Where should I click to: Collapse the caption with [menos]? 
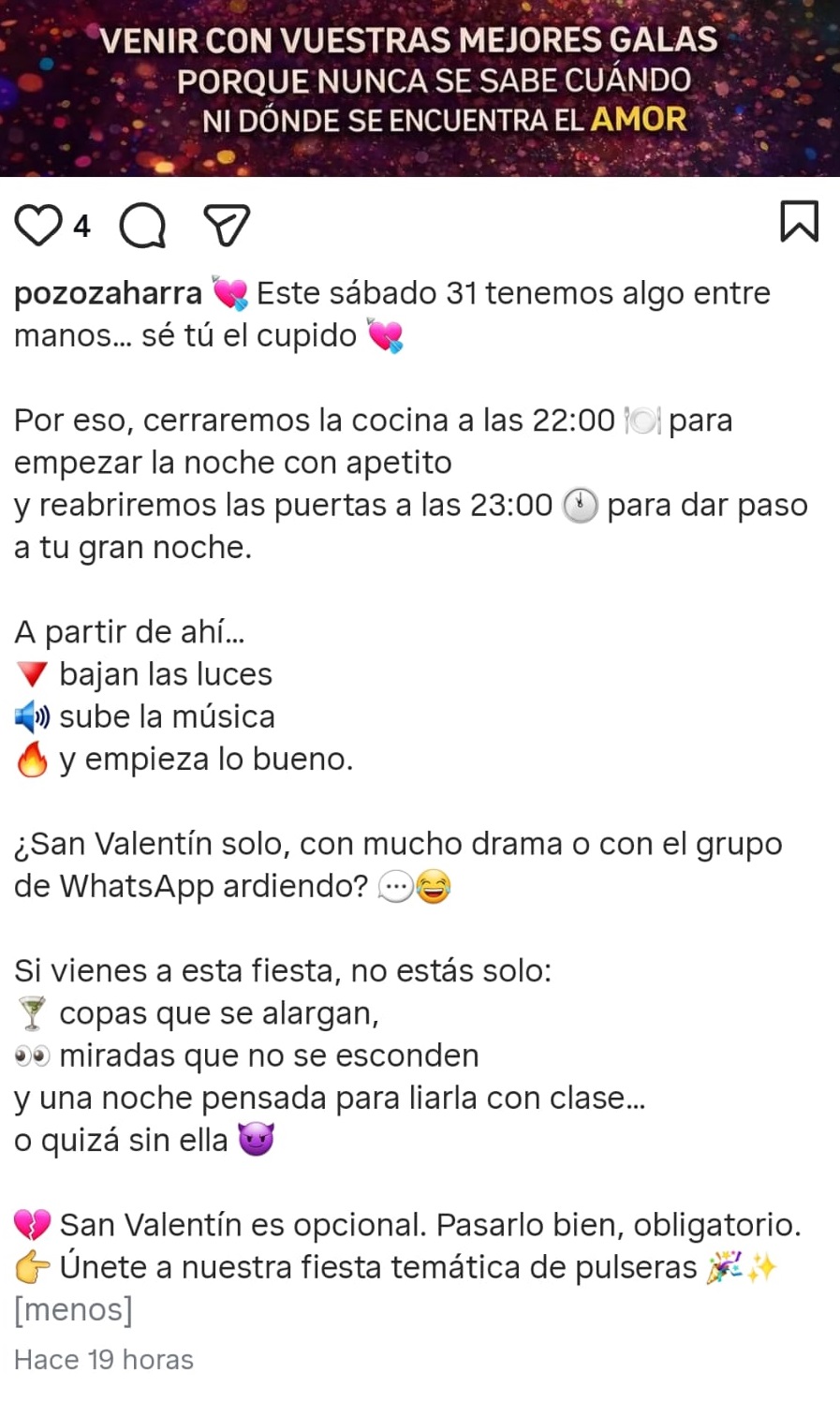tap(73, 1308)
